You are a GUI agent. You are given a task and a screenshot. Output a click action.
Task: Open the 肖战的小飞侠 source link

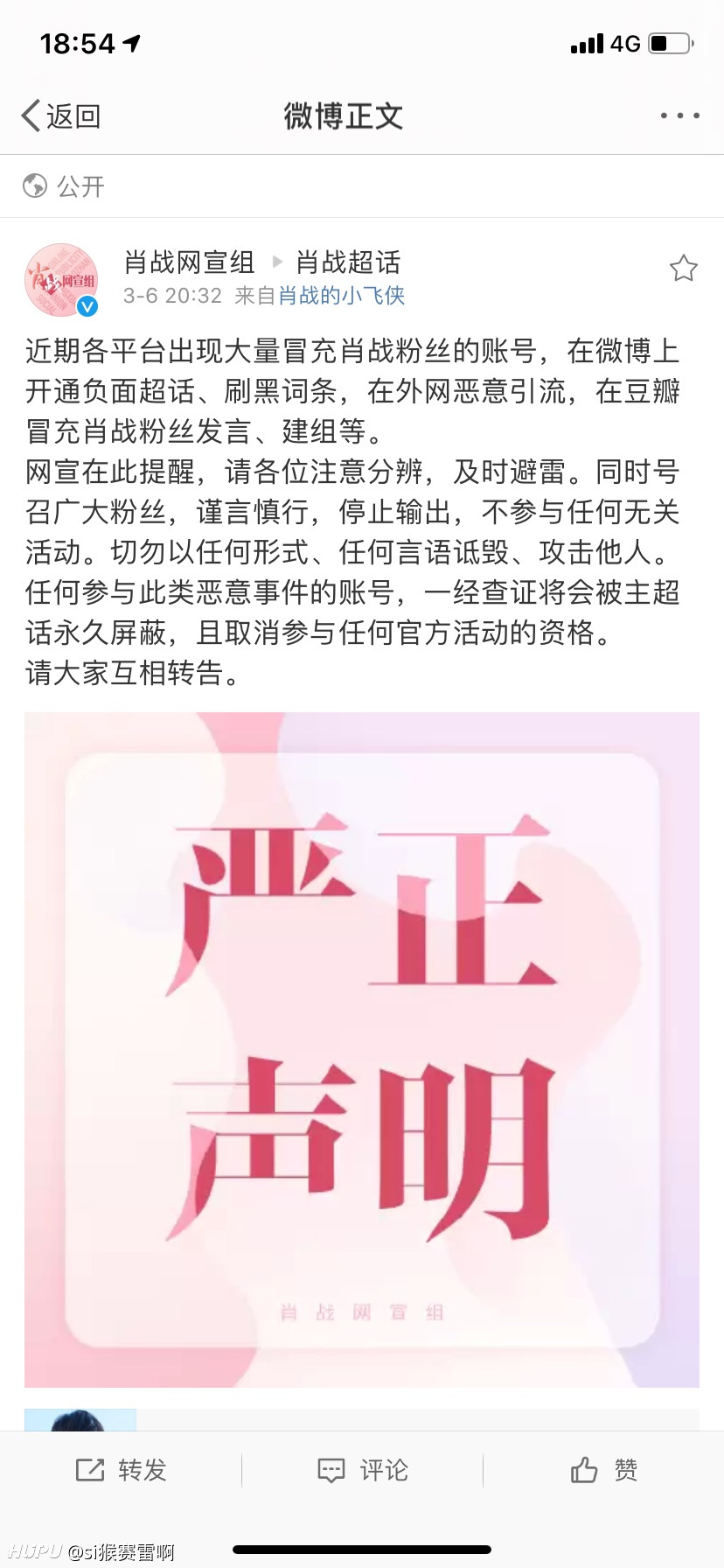(x=342, y=296)
